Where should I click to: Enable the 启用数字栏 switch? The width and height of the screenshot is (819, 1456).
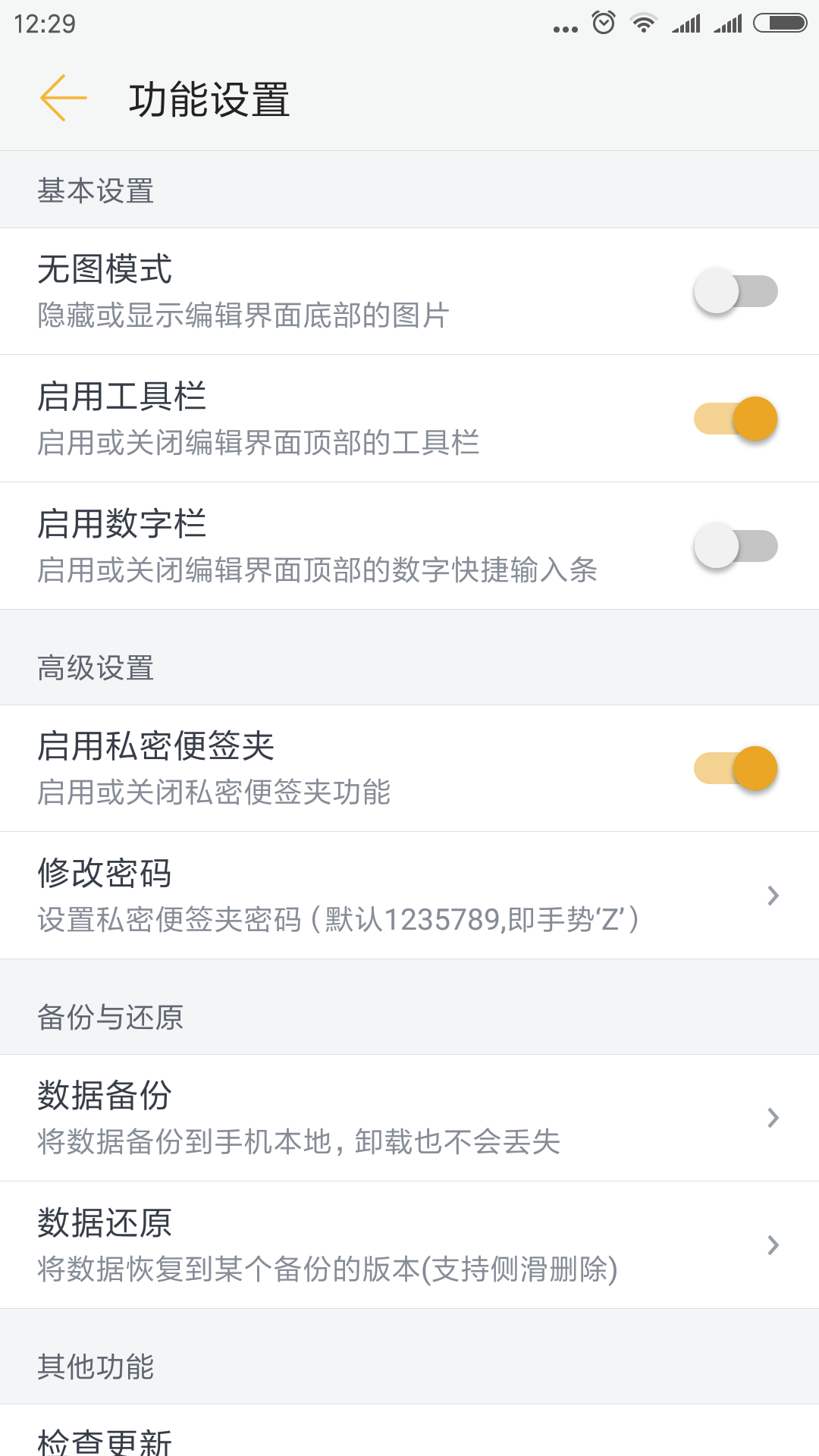point(736,545)
